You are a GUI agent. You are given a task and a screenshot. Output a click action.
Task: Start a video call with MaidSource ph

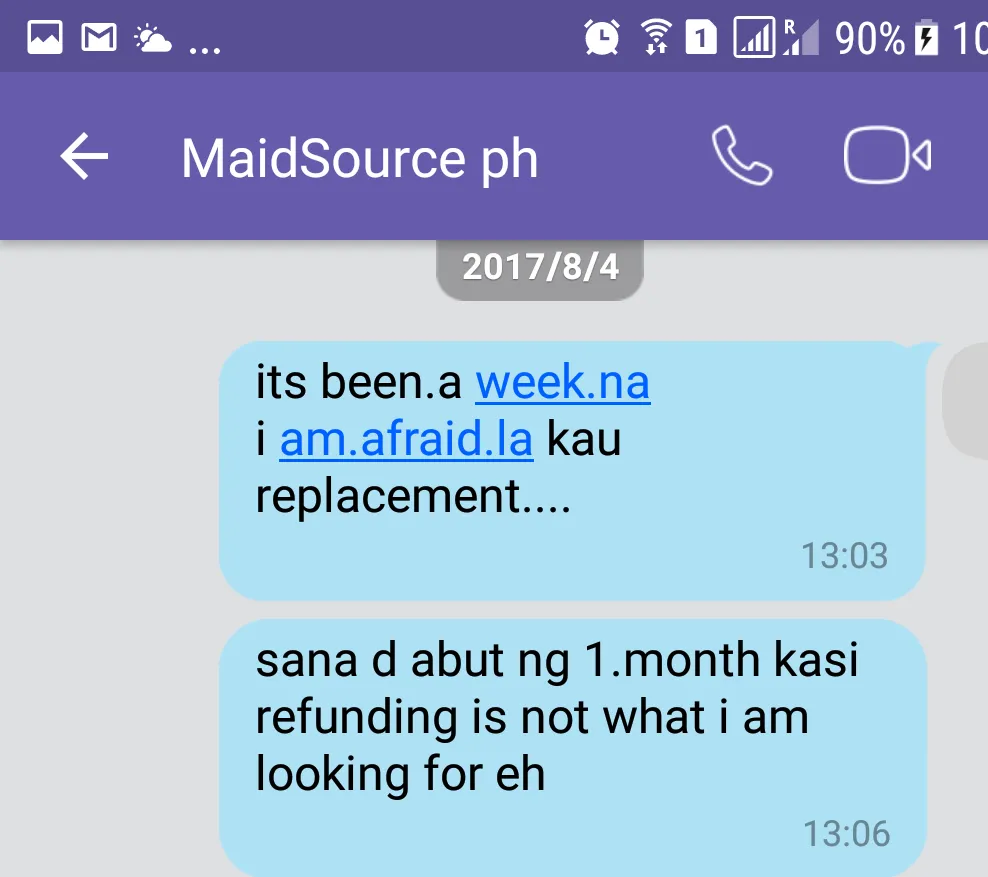(x=887, y=157)
